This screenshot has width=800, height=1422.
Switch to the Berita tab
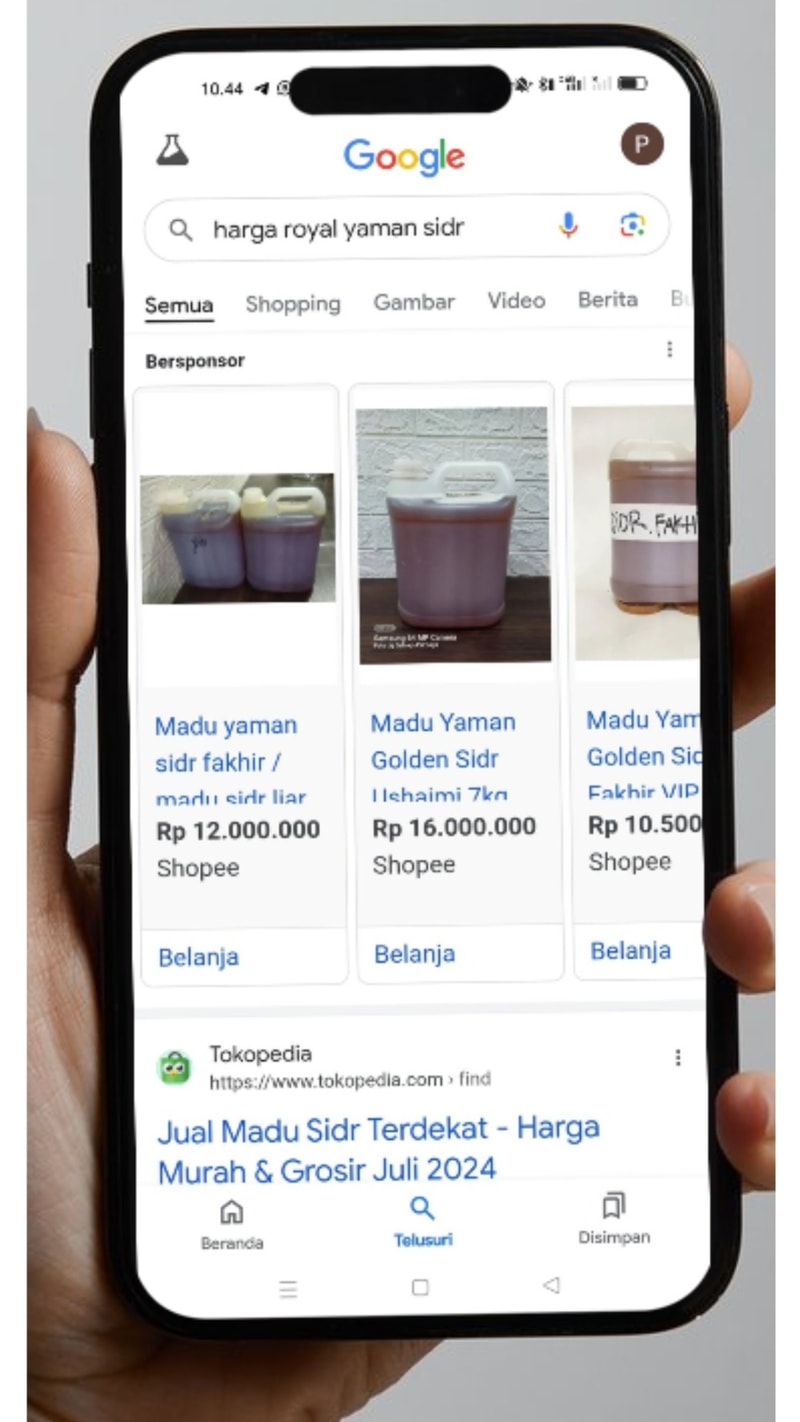(x=607, y=300)
